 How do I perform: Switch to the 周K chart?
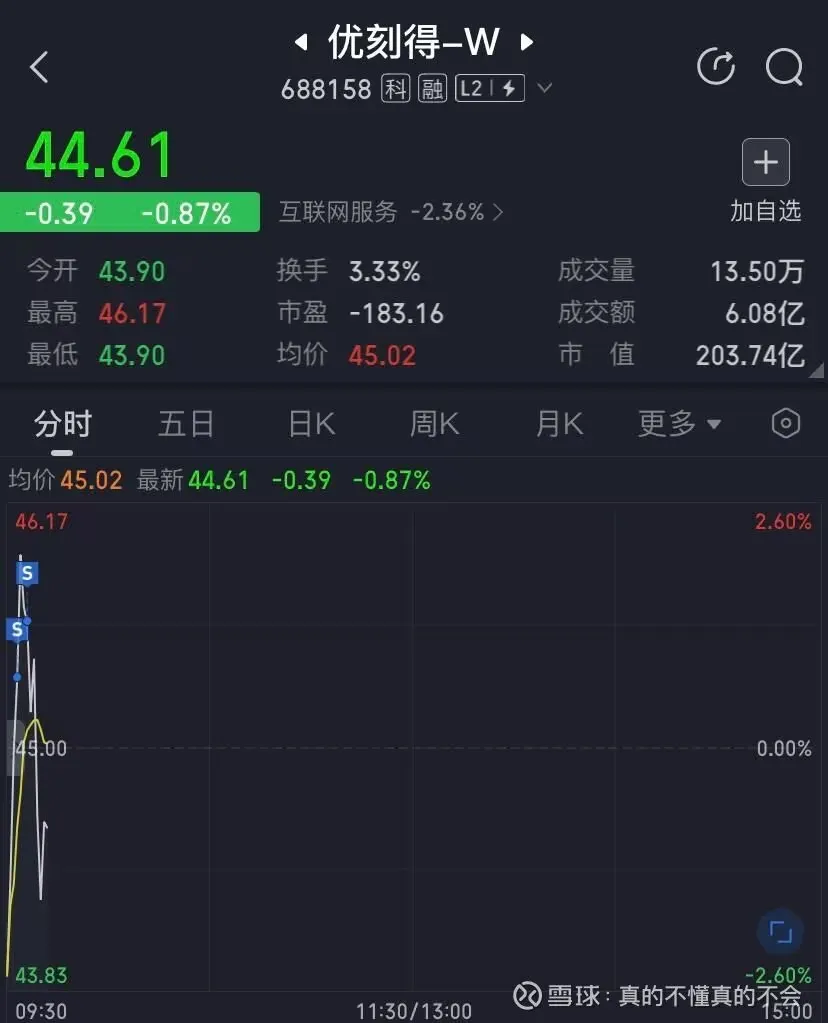[434, 424]
